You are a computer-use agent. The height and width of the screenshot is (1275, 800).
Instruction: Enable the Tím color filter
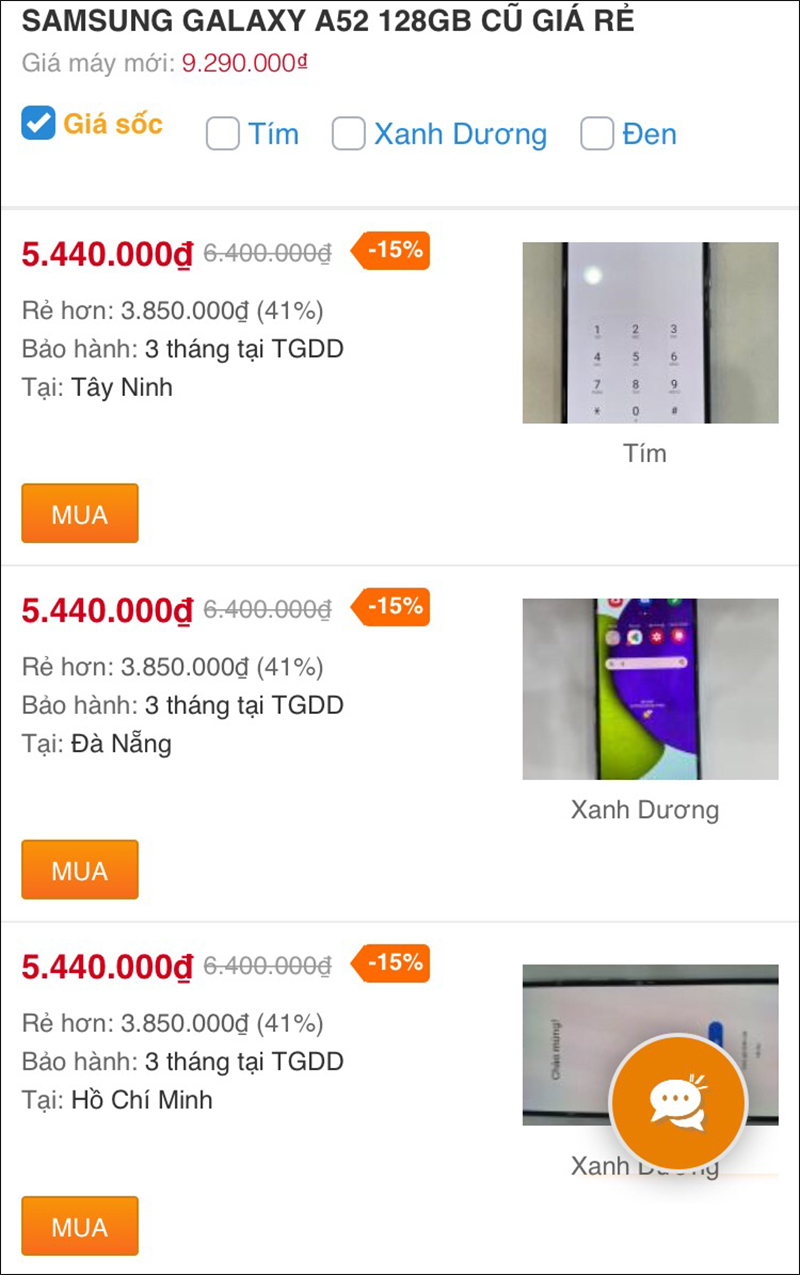pyautogui.click(x=222, y=133)
